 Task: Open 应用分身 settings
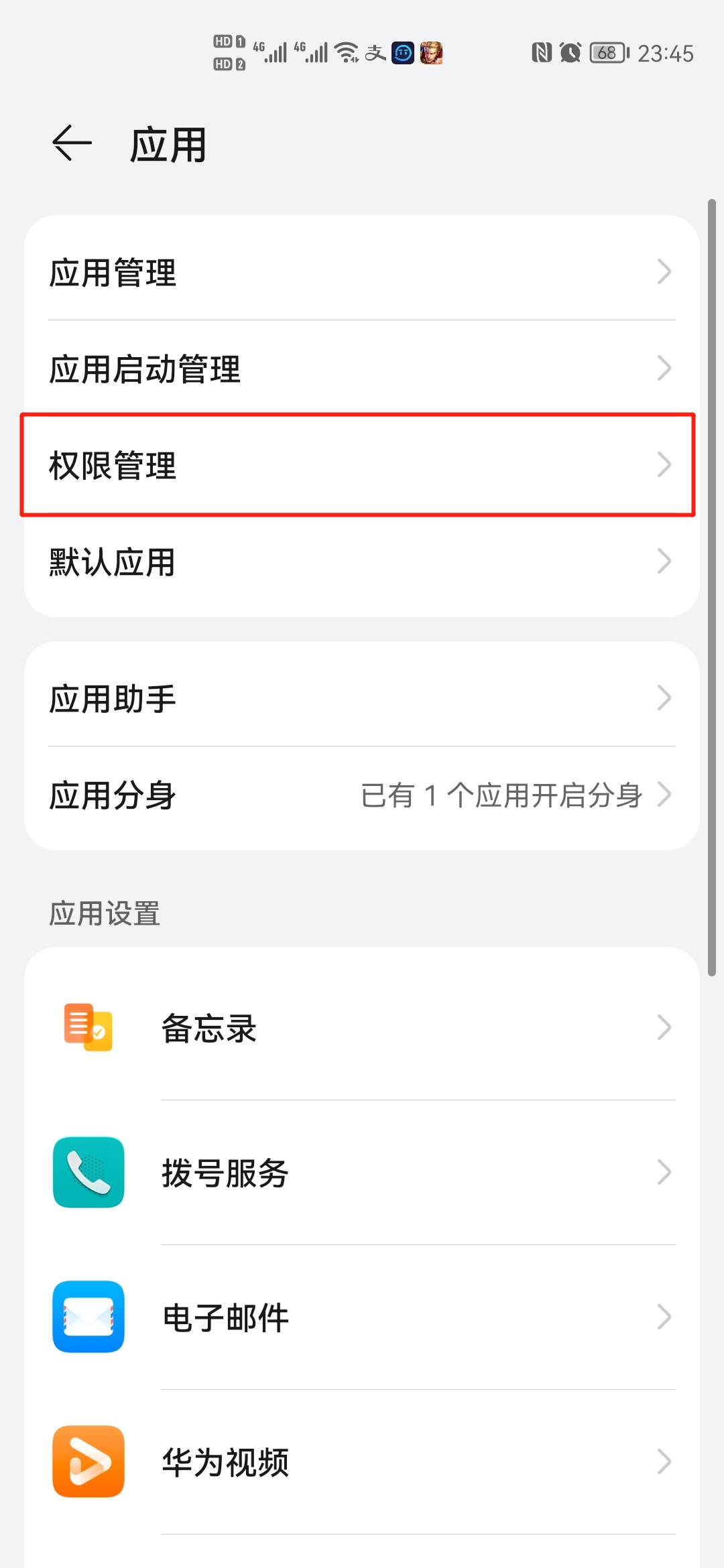(x=362, y=795)
